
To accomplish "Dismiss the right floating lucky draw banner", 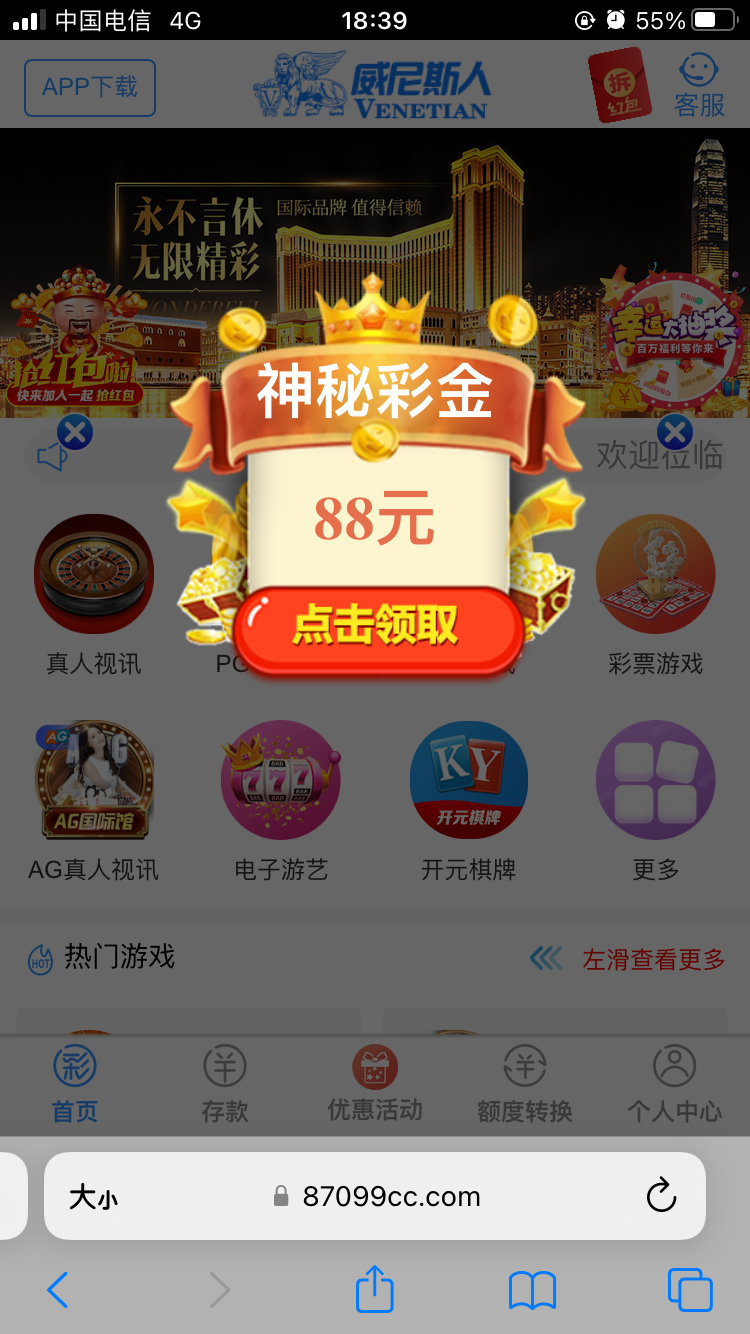I will [x=675, y=433].
